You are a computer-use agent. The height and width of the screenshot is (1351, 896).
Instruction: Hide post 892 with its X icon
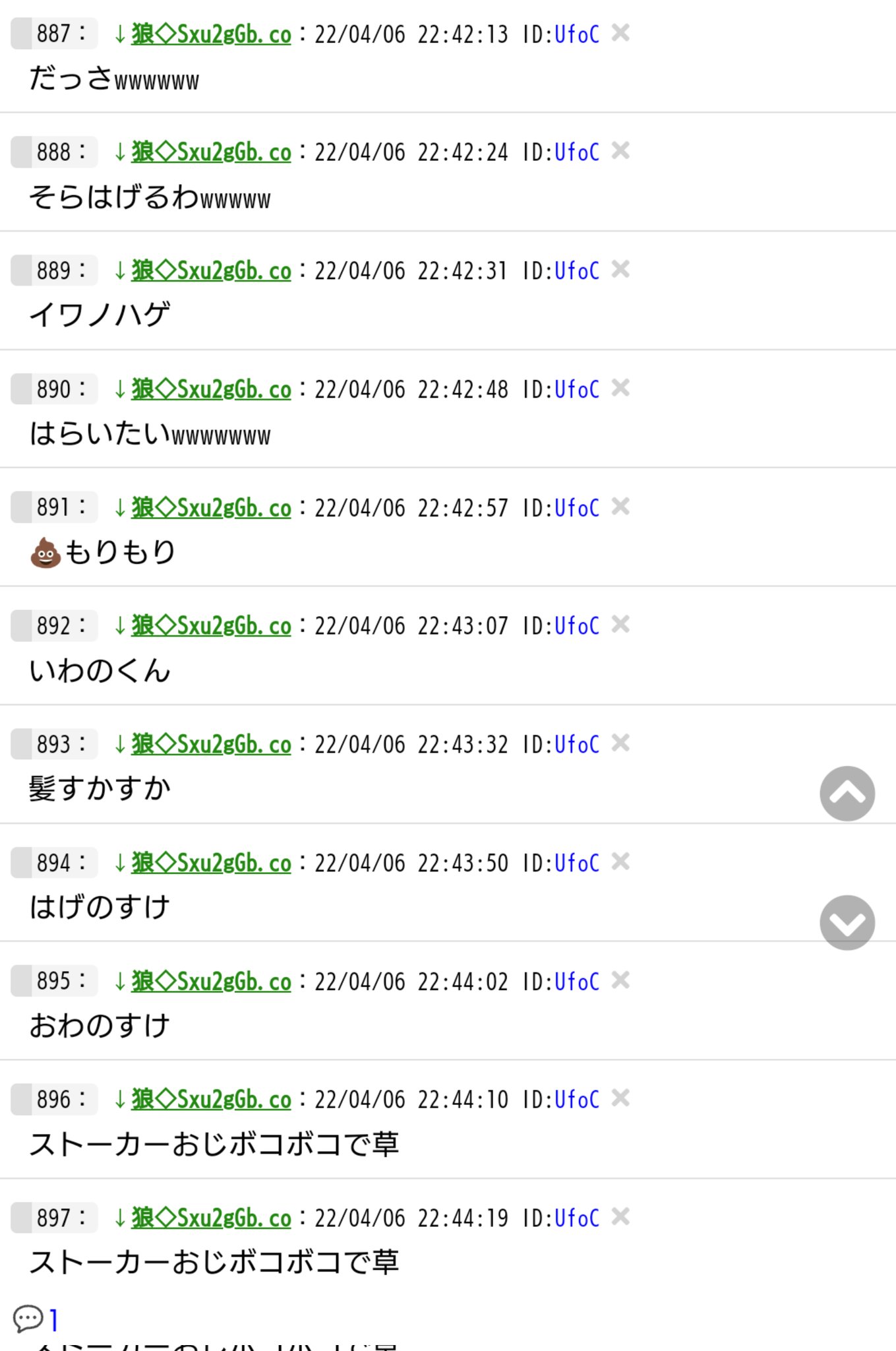tap(620, 625)
